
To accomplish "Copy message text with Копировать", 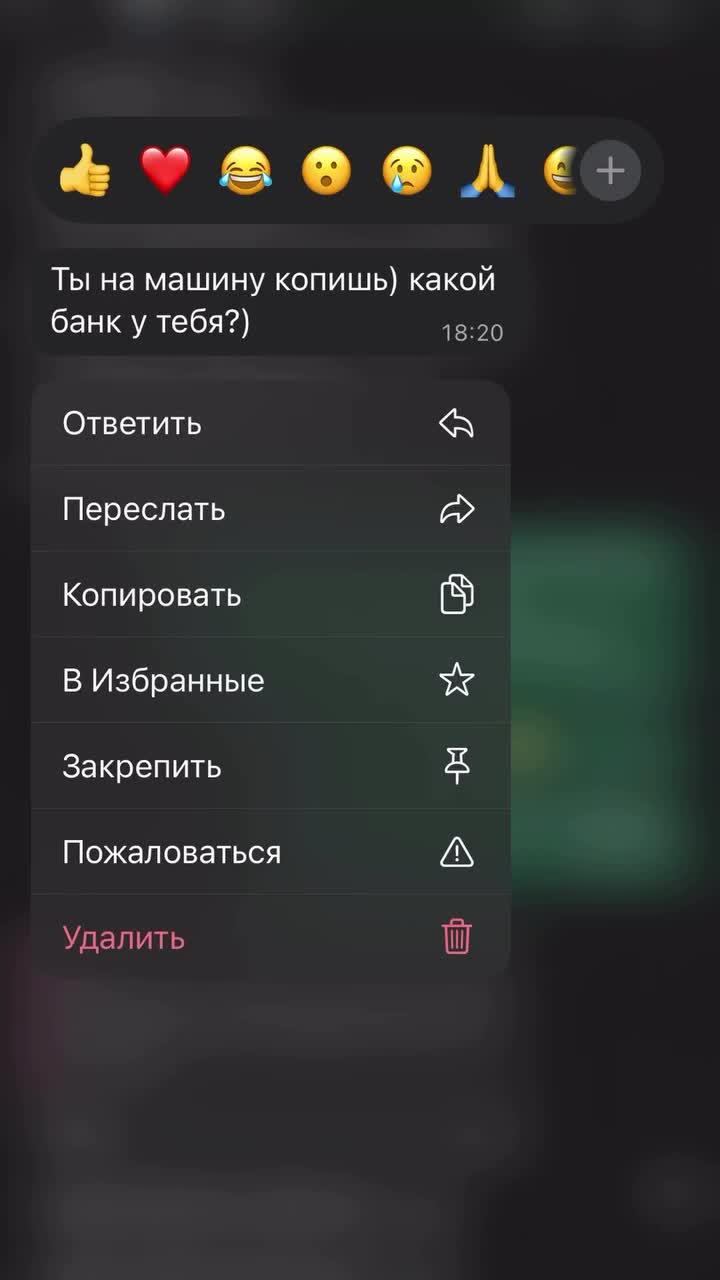I will tap(270, 595).
